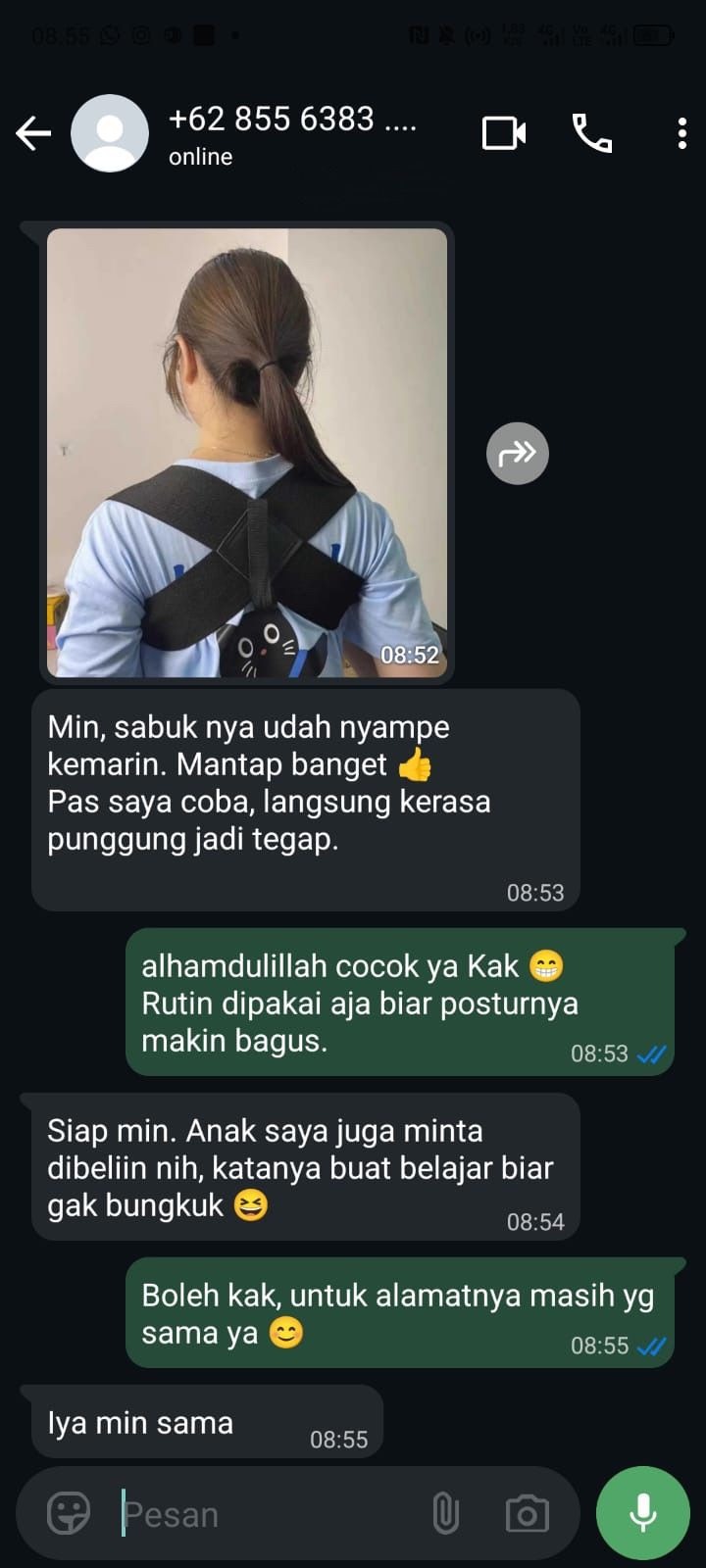Start a voice call
This screenshot has height=1568, width=706.
592,133
